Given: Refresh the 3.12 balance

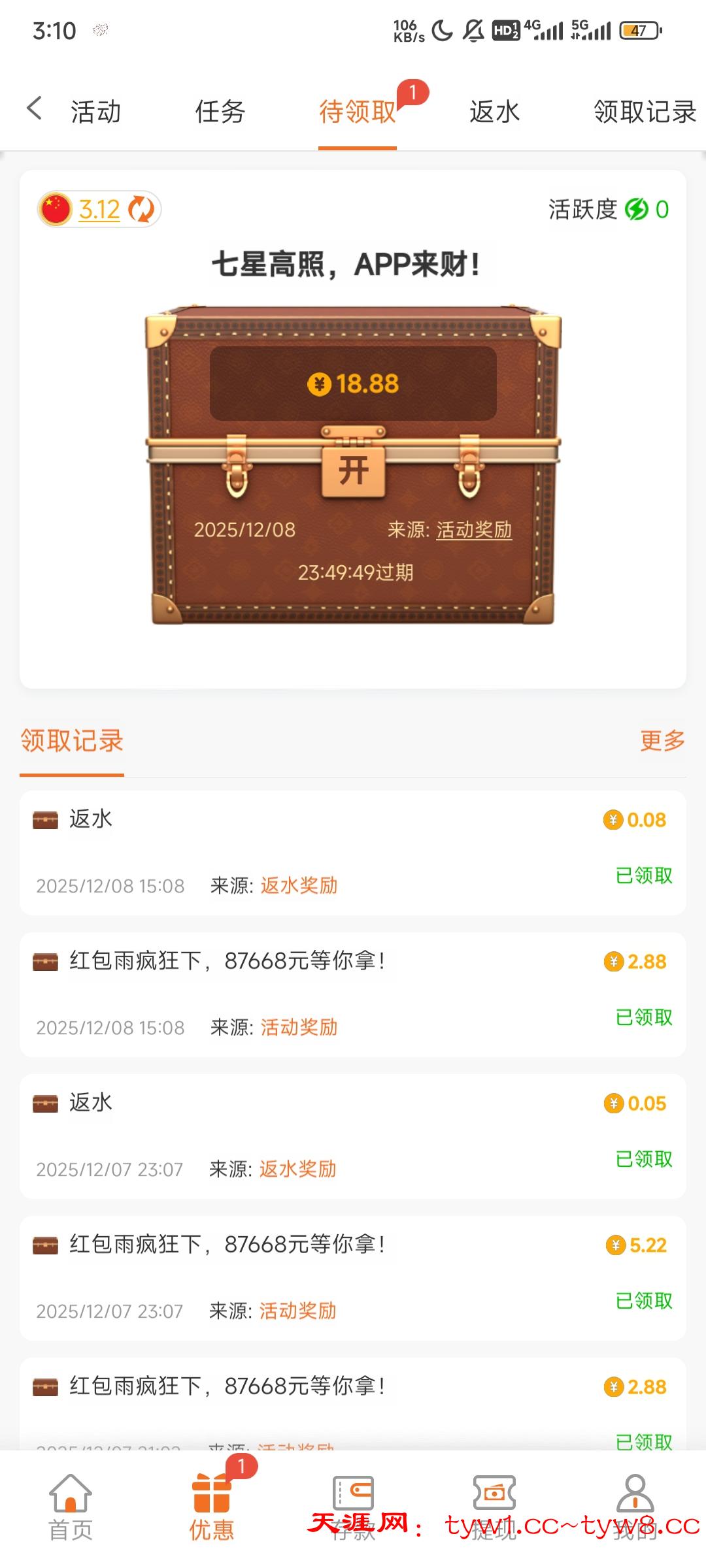Looking at the screenshot, I should [x=141, y=210].
